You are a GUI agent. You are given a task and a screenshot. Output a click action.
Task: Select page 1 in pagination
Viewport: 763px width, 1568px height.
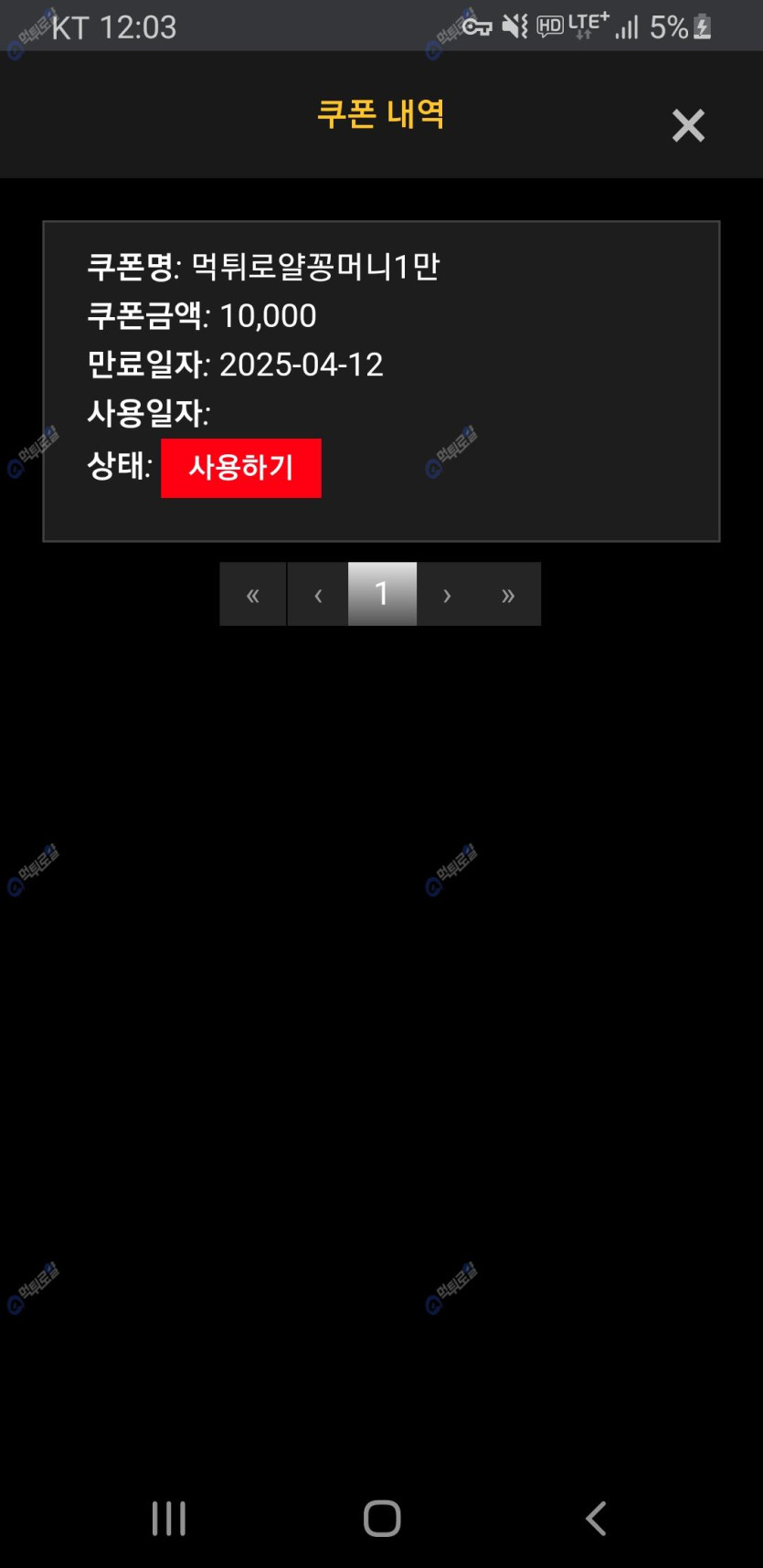pos(382,594)
